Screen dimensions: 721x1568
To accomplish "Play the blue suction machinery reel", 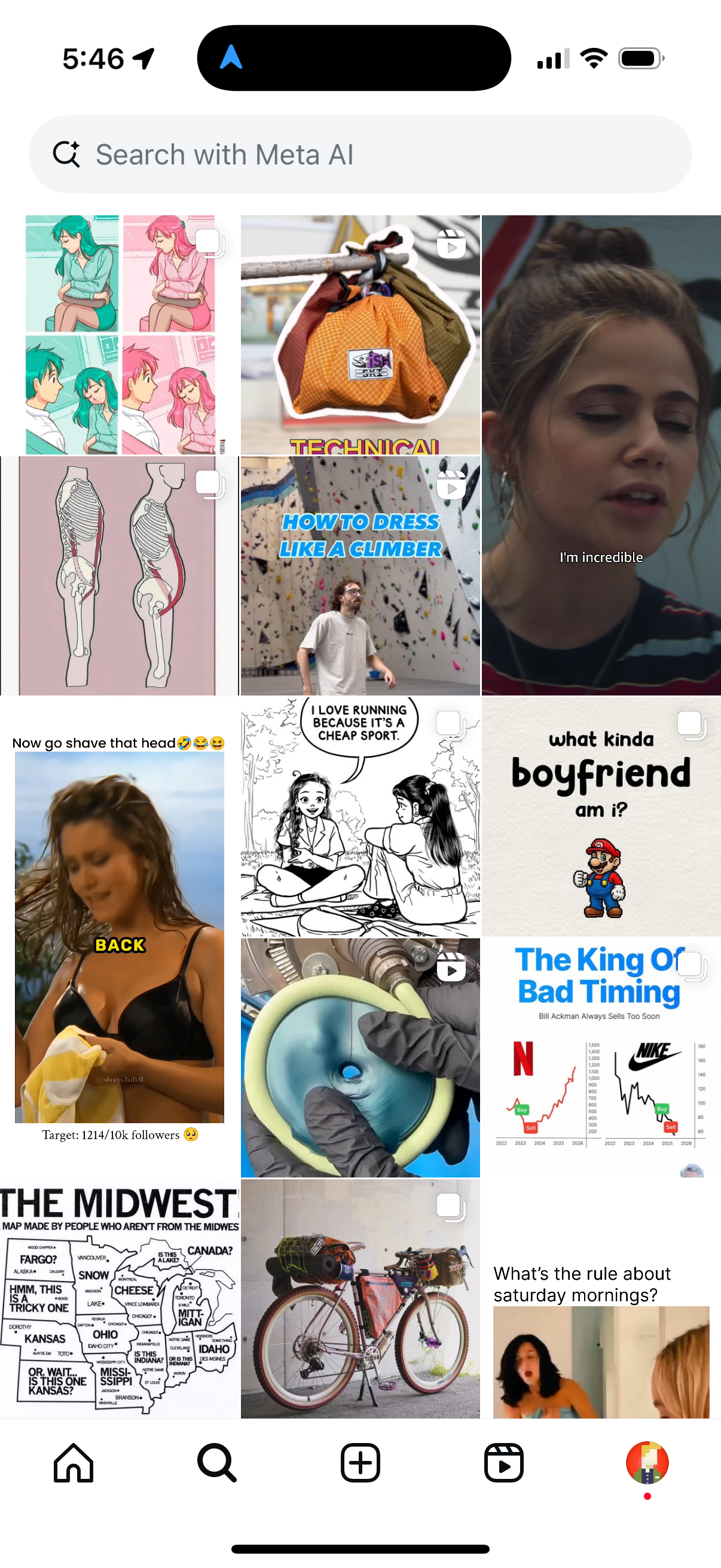I will [x=360, y=1058].
